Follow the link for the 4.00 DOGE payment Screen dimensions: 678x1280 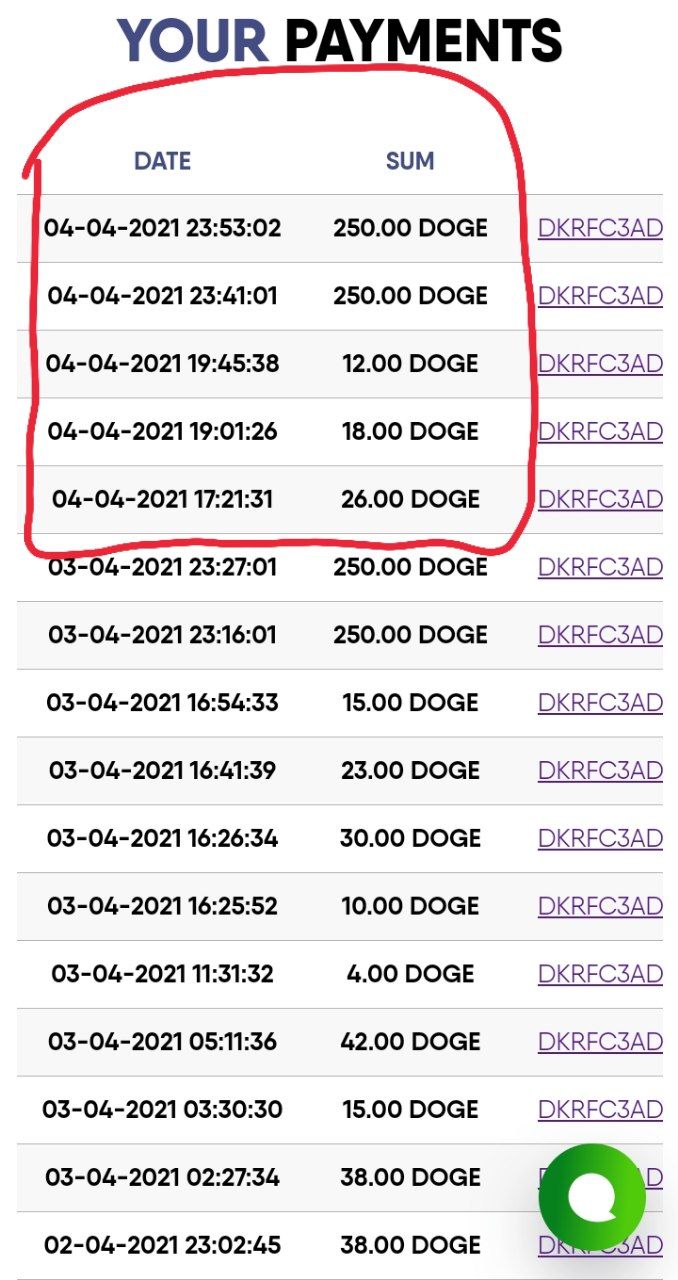click(x=600, y=974)
